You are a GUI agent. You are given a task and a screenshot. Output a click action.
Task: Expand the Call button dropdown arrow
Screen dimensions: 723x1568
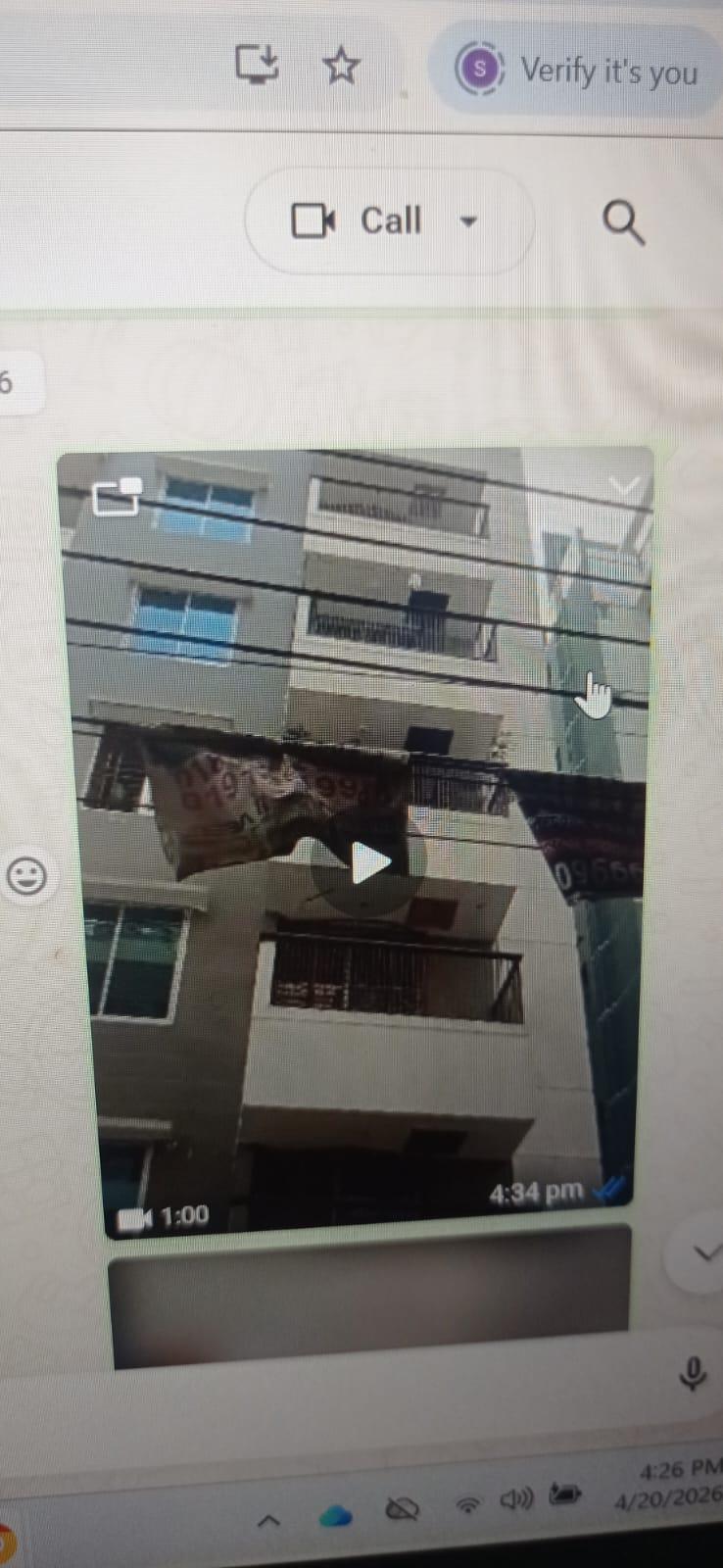(x=470, y=223)
